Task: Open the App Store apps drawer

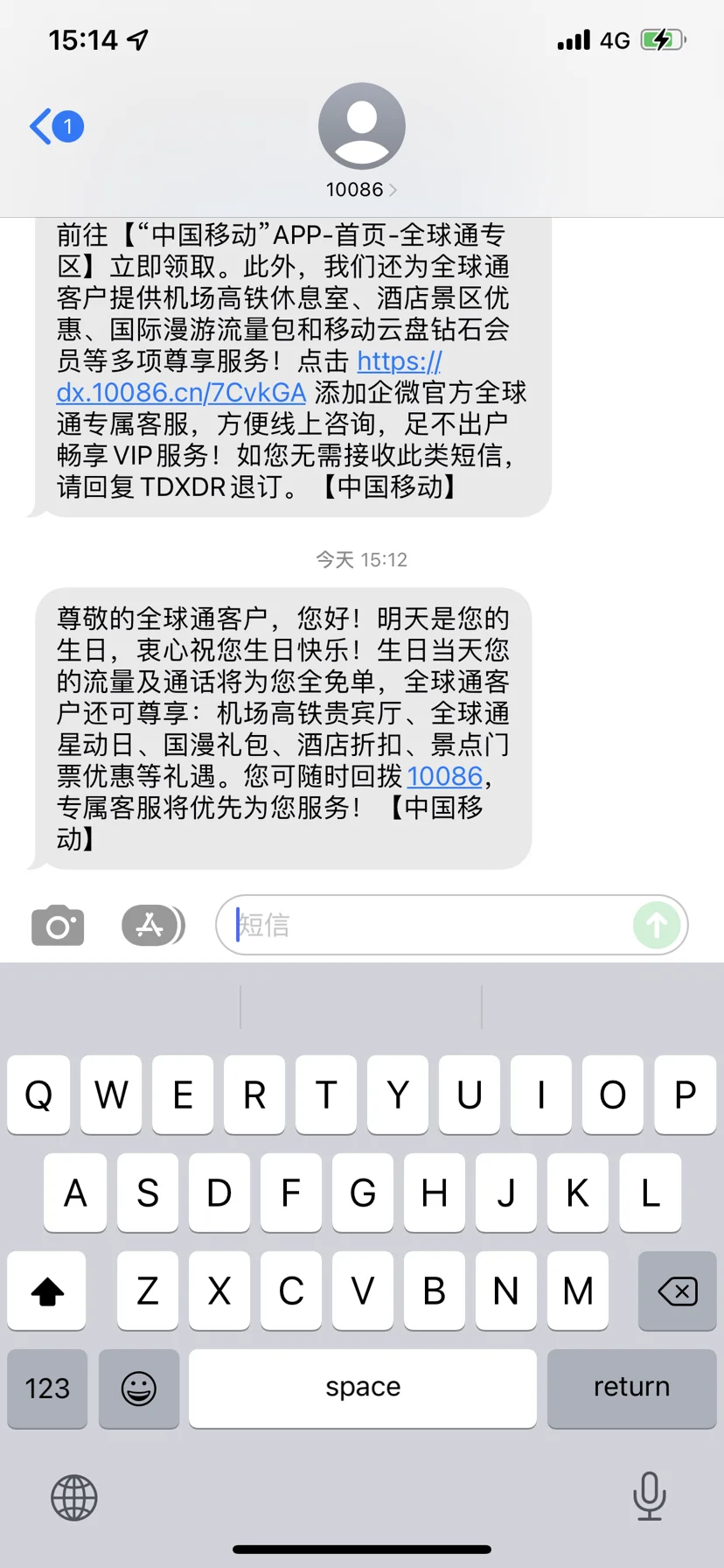Action: click(x=153, y=926)
